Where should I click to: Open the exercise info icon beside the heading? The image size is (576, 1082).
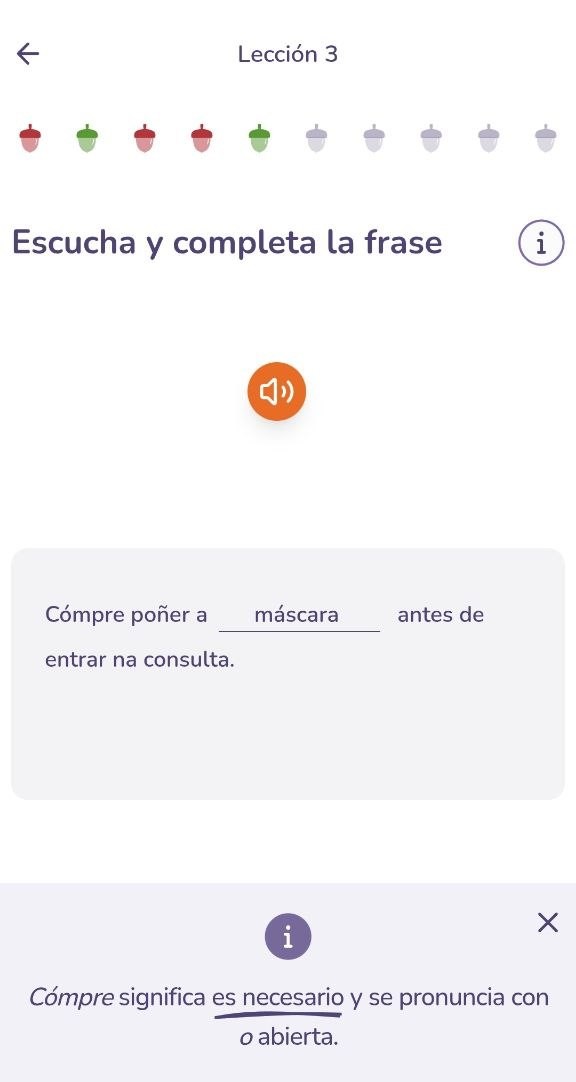click(x=541, y=243)
